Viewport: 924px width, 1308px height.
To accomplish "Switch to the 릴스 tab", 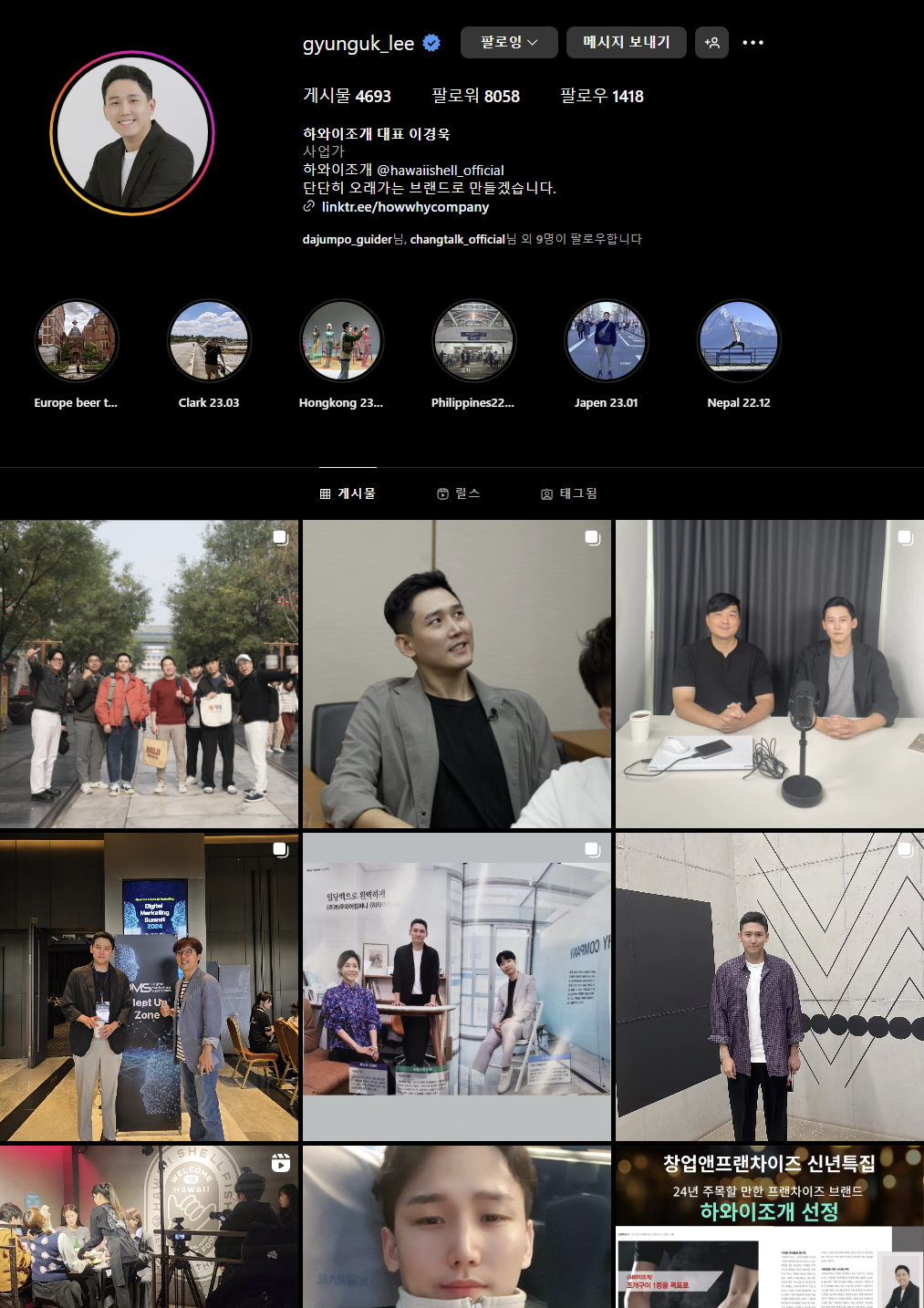I will click(458, 493).
